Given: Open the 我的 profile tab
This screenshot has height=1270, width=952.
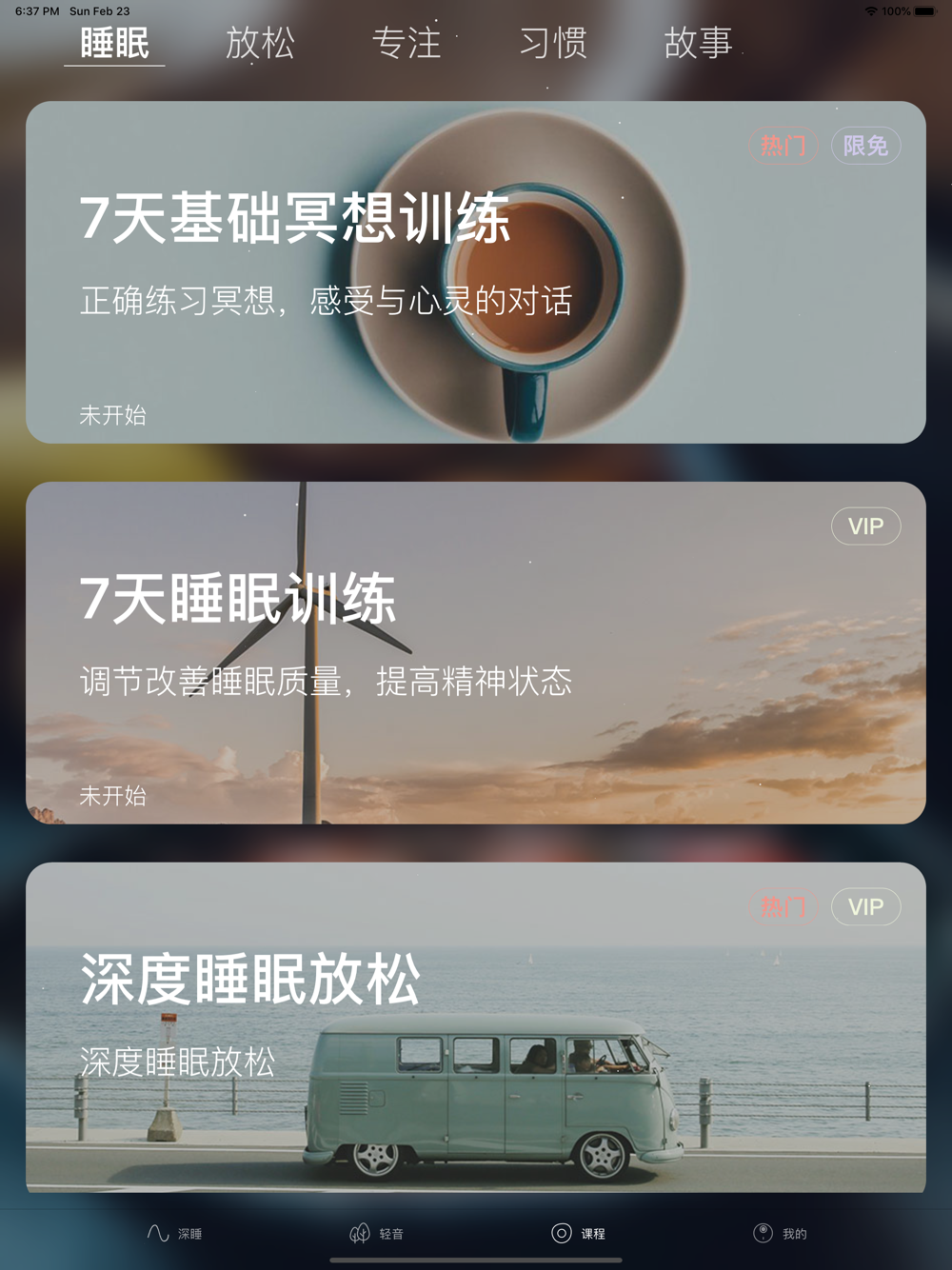Looking at the screenshot, I should (781, 1234).
